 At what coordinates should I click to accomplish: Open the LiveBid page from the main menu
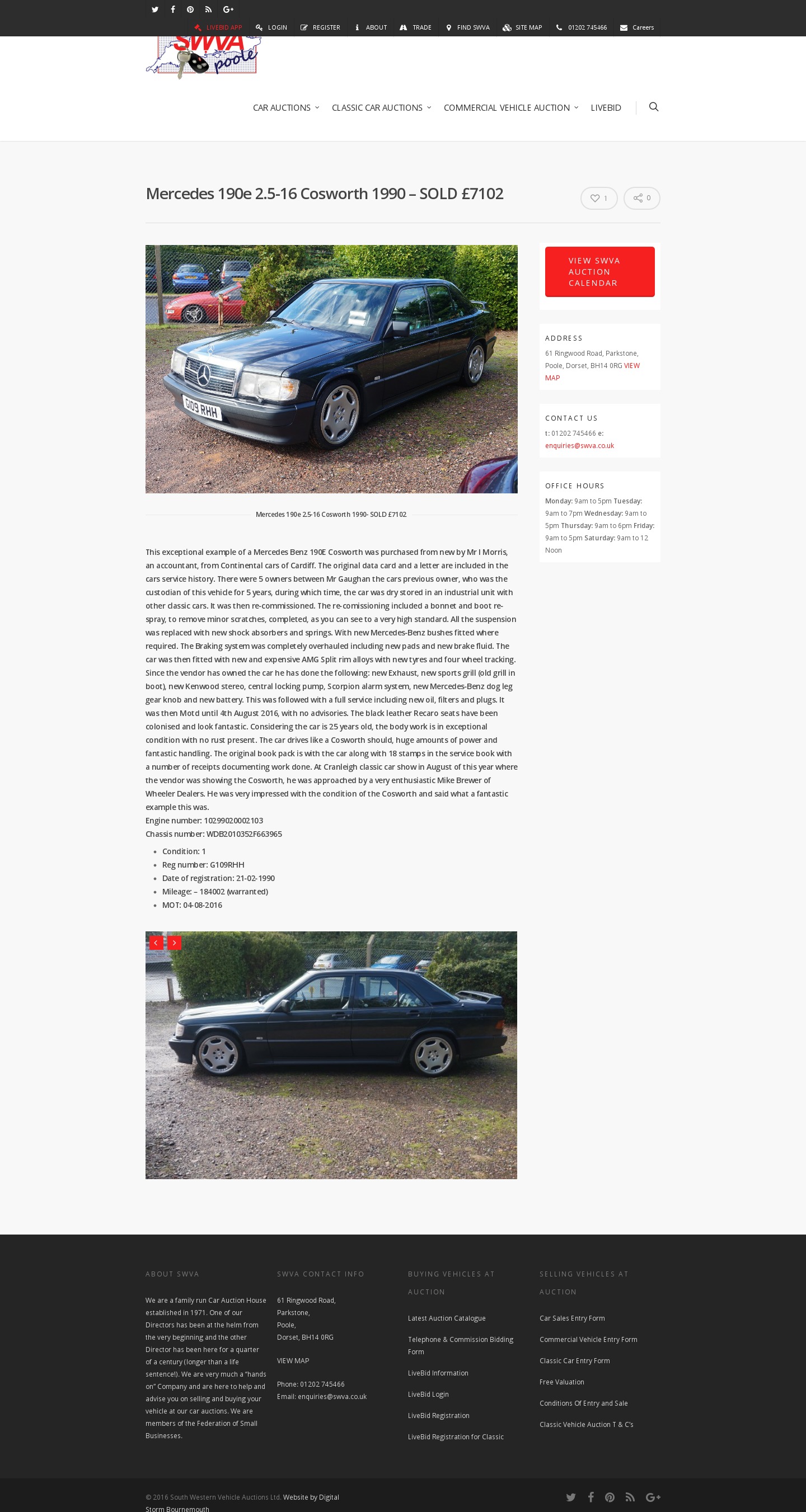[x=605, y=108]
